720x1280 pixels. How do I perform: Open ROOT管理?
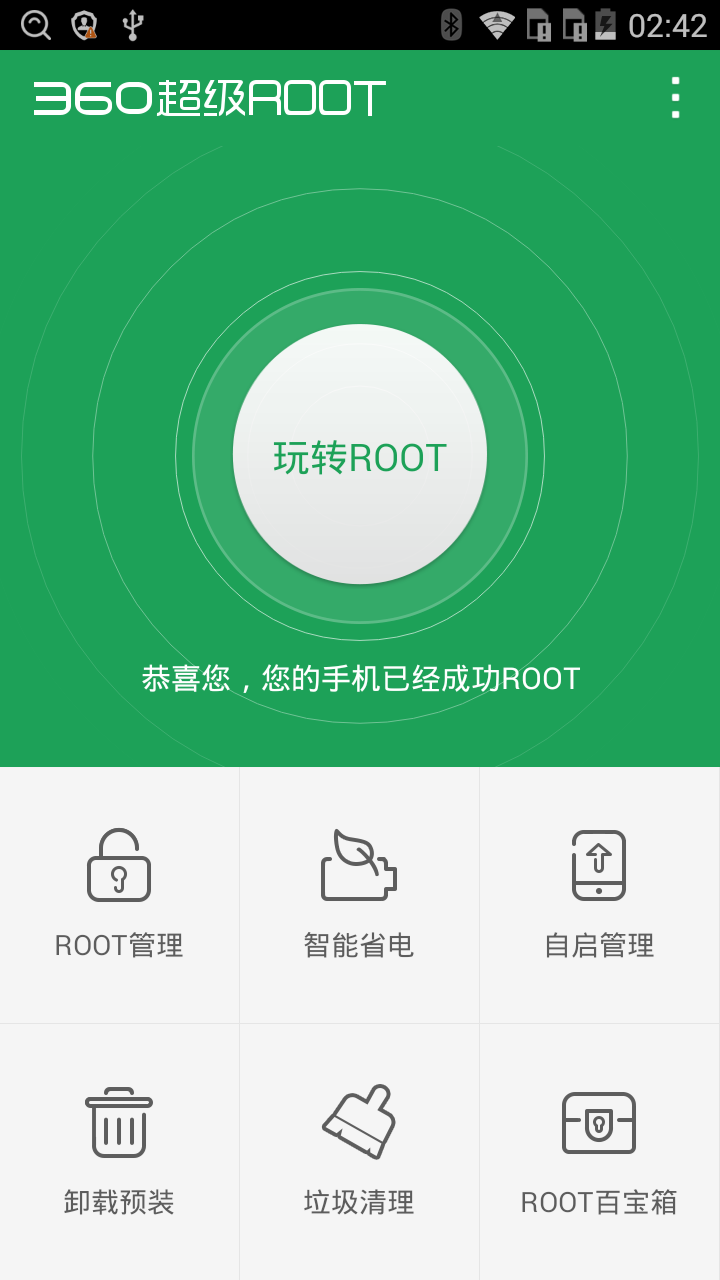(119, 894)
